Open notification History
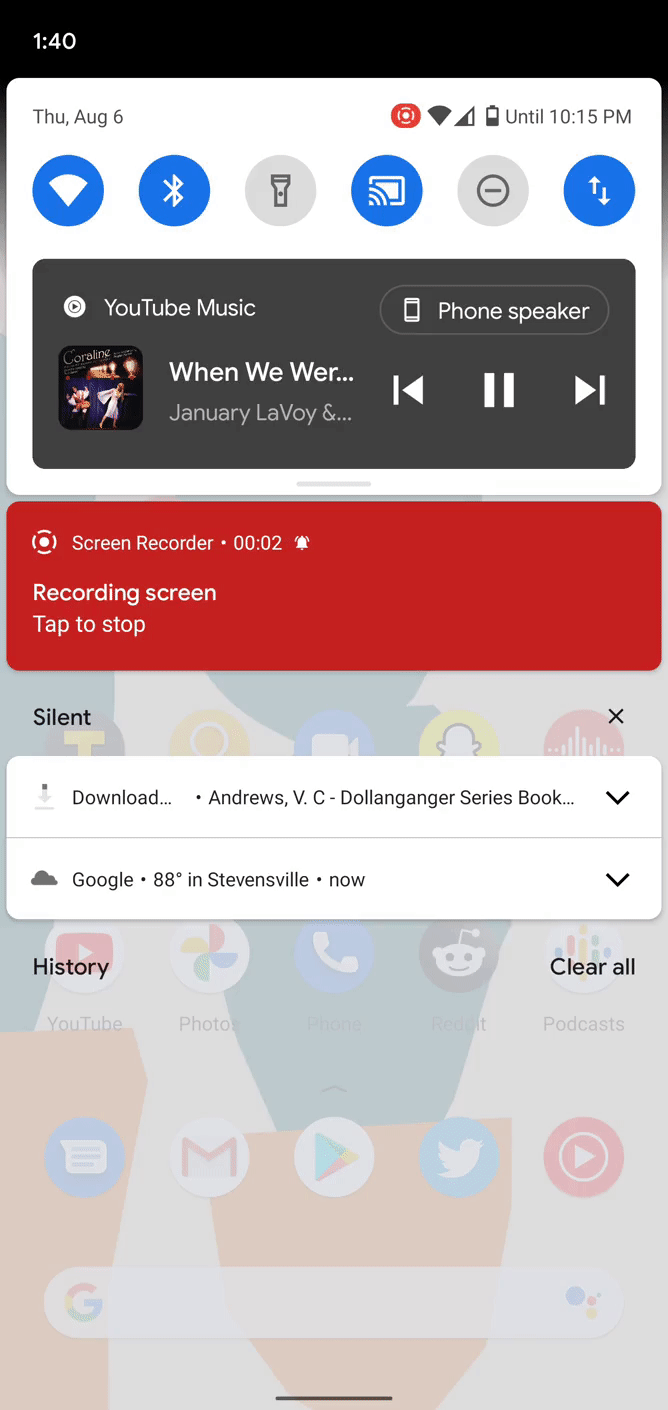This screenshot has width=668, height=1410. pyautogui.click(x=71, y=966)
